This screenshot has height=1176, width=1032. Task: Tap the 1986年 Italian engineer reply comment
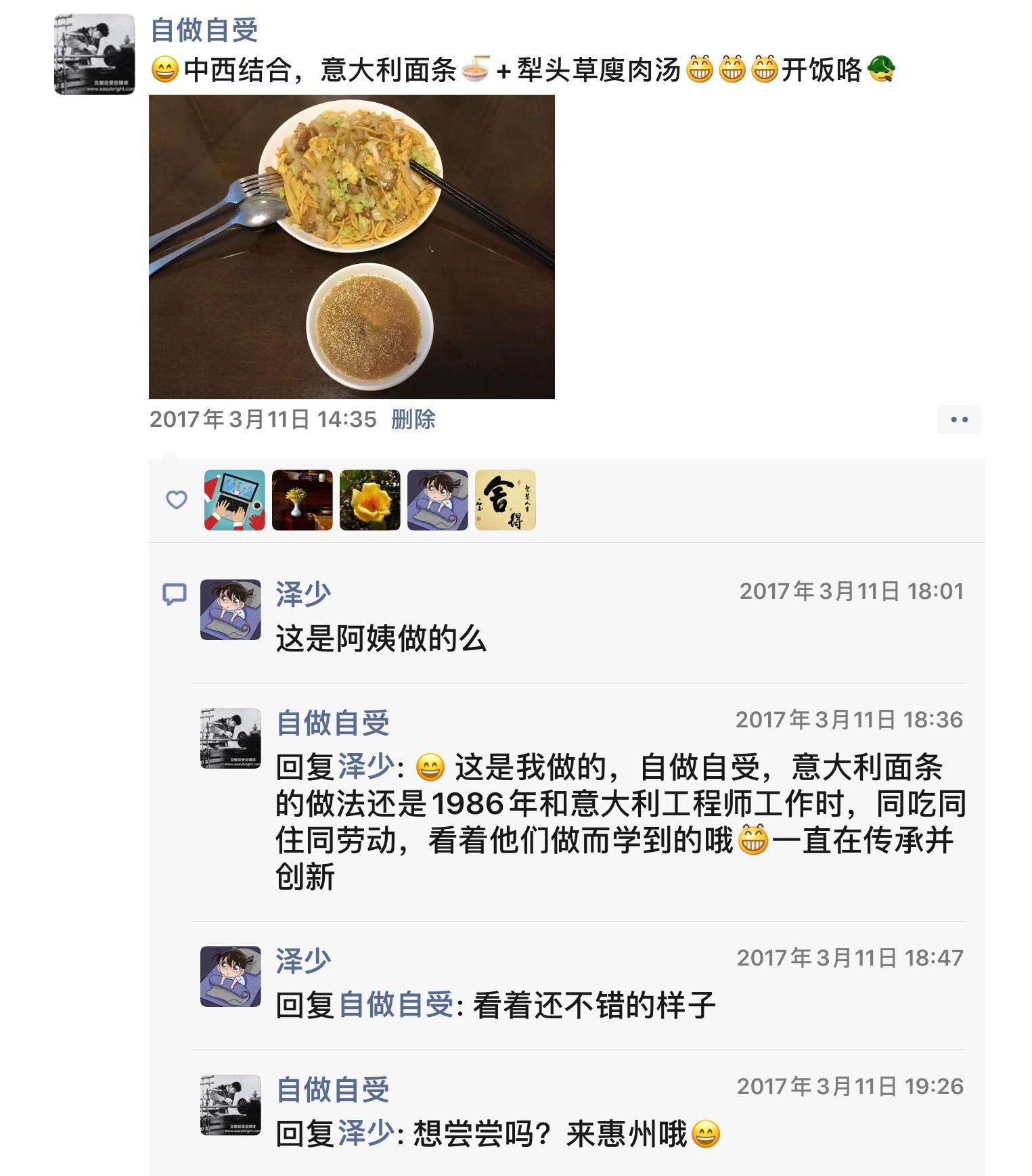[x=619, y=821]
